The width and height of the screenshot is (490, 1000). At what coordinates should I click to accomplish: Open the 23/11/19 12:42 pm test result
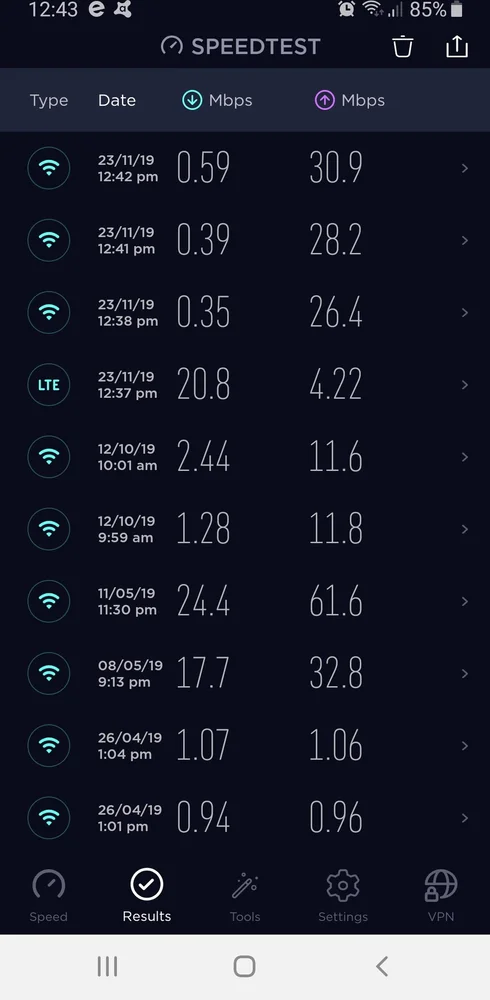[245, 168]
